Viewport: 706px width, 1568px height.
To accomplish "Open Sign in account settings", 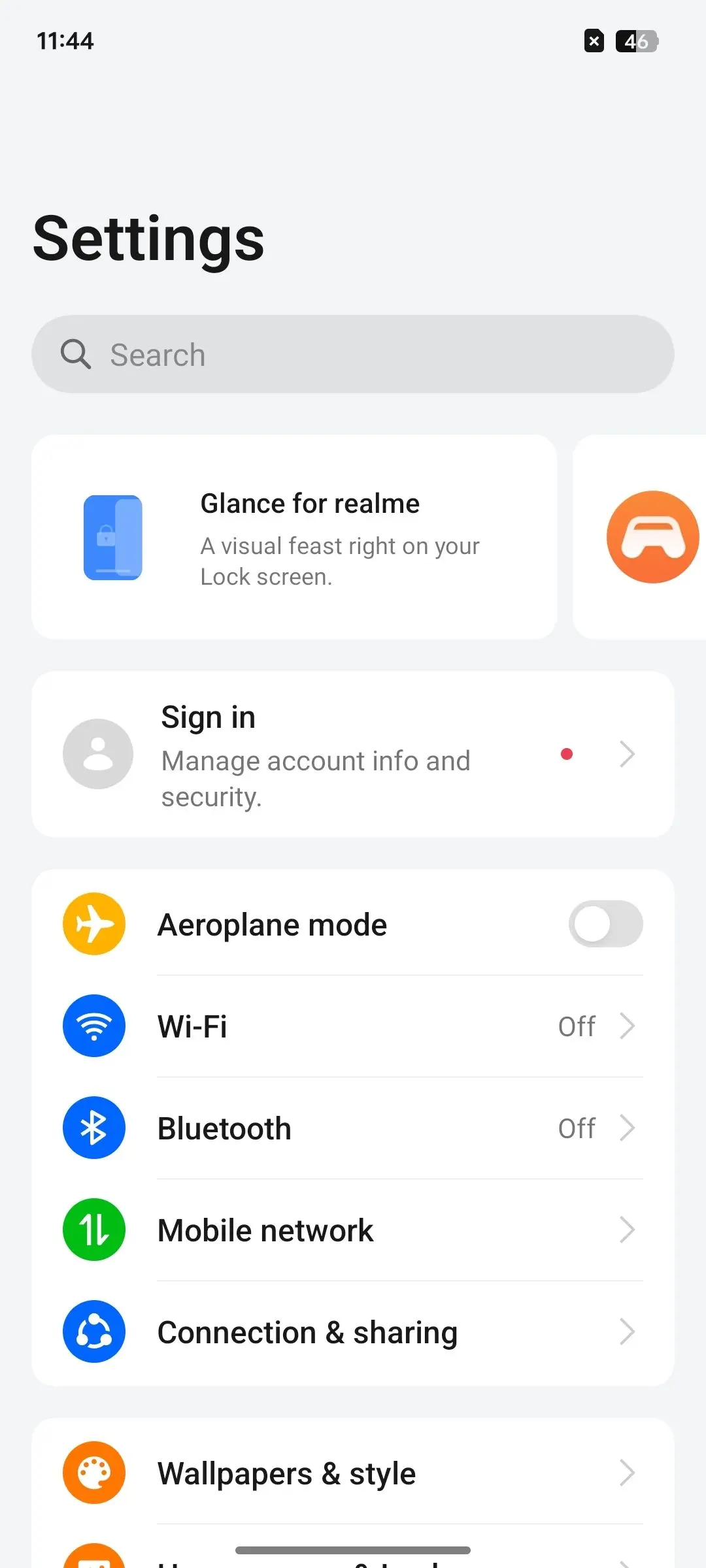I will pyautogui.click(x=353, y=753).
